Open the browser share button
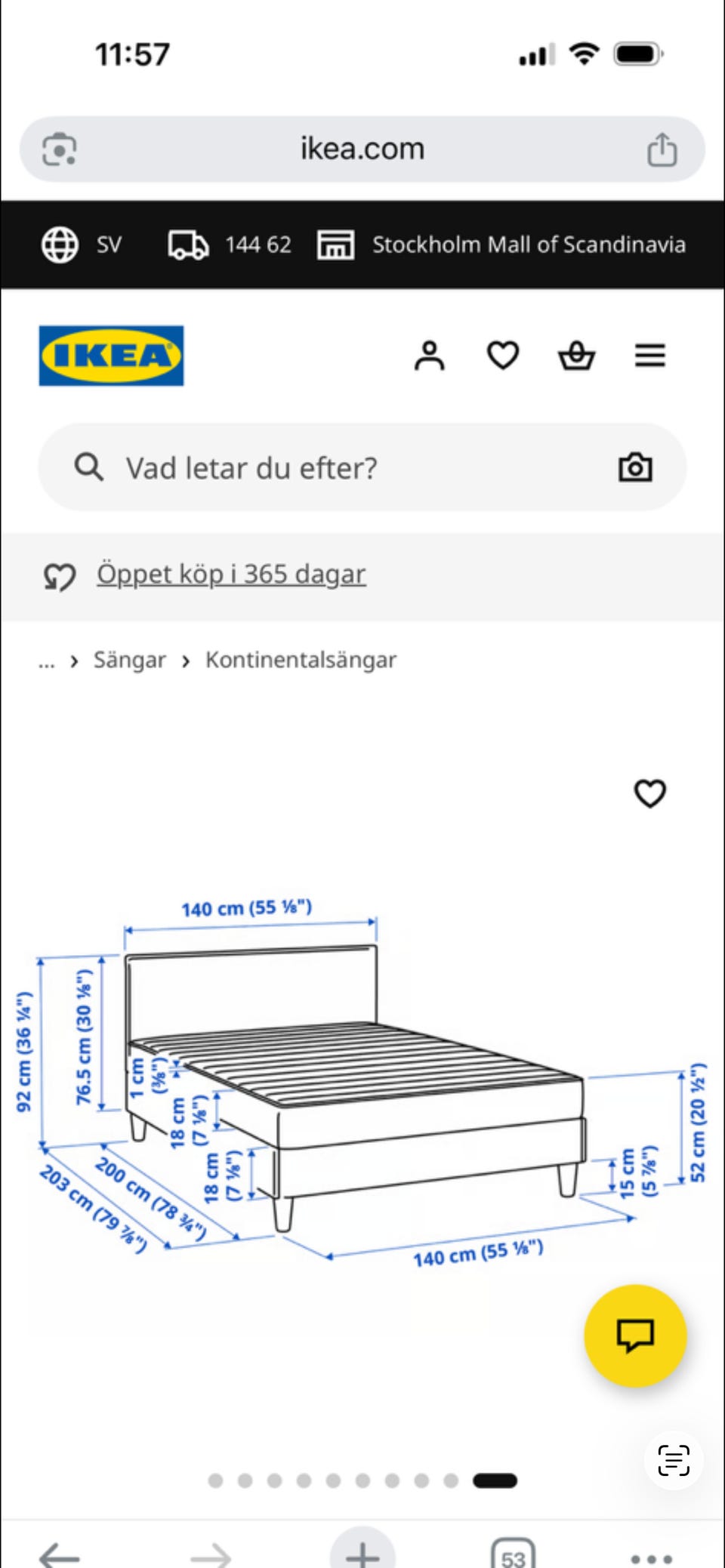 click(662, 149)
